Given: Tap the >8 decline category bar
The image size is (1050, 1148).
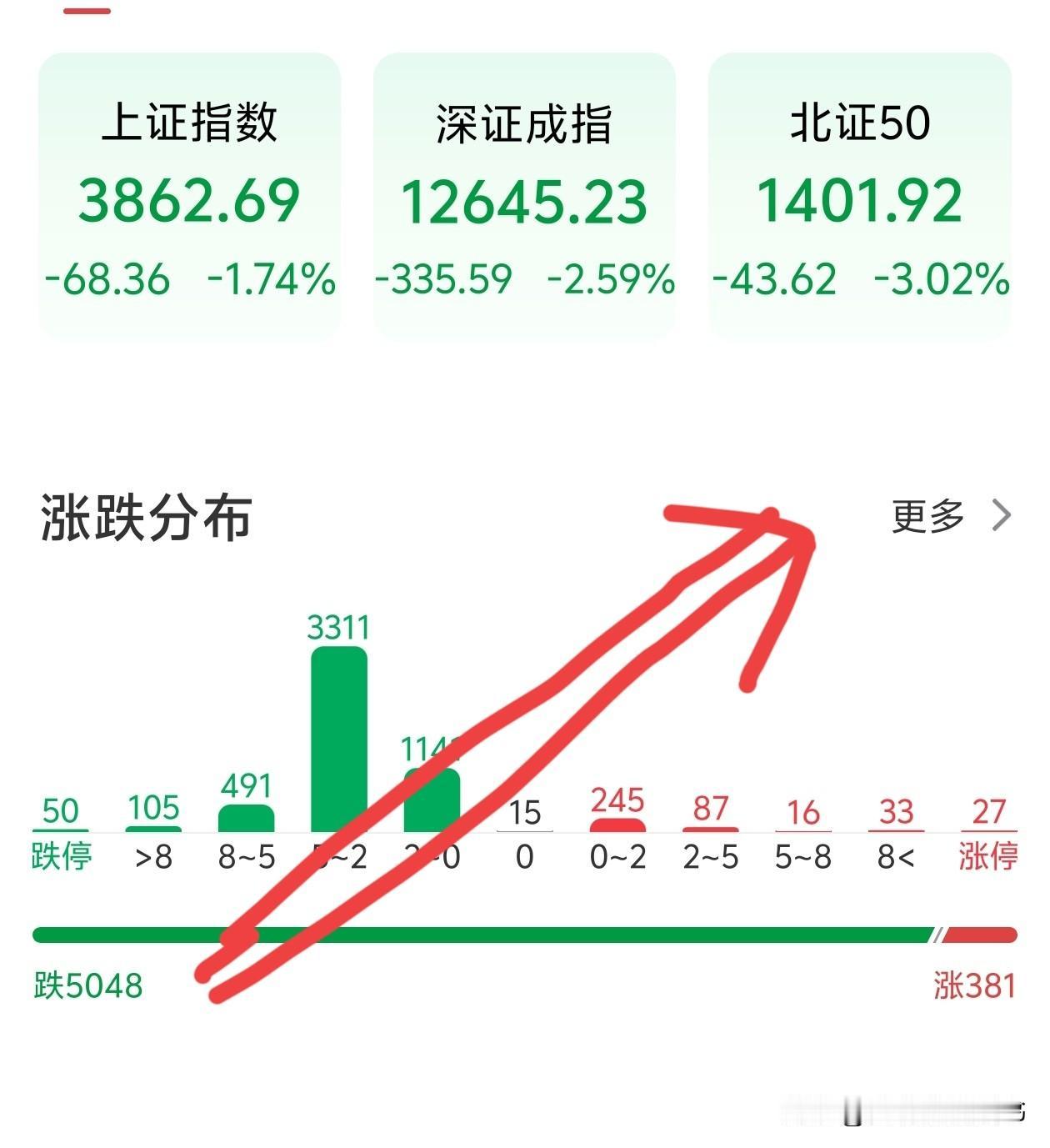Looking at the screenshot, I should pos(154,830).
